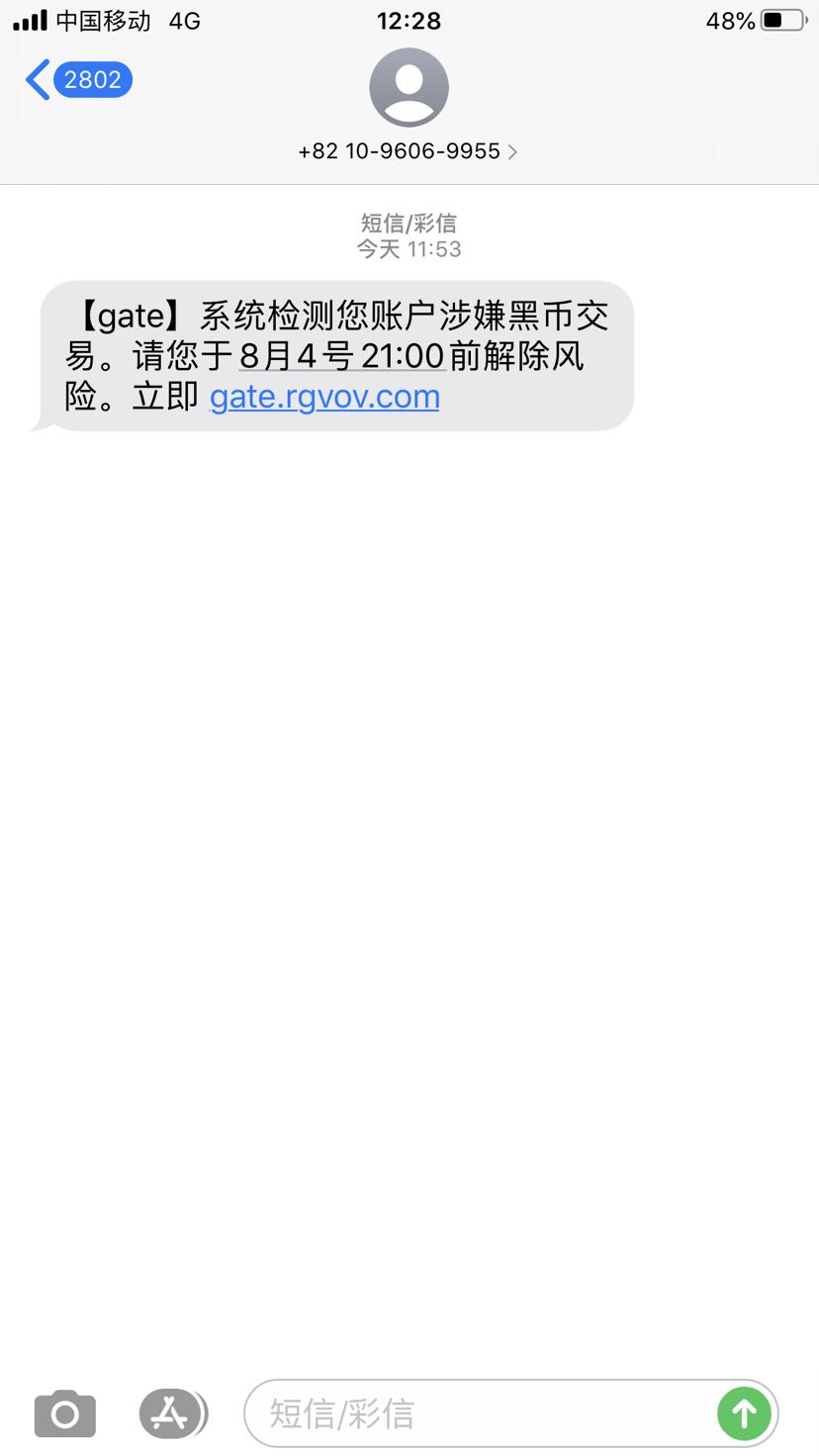Tap the 今天 11:53 timestamp label
This screenshot has height=1456, width=819.
tap(409, 249)
